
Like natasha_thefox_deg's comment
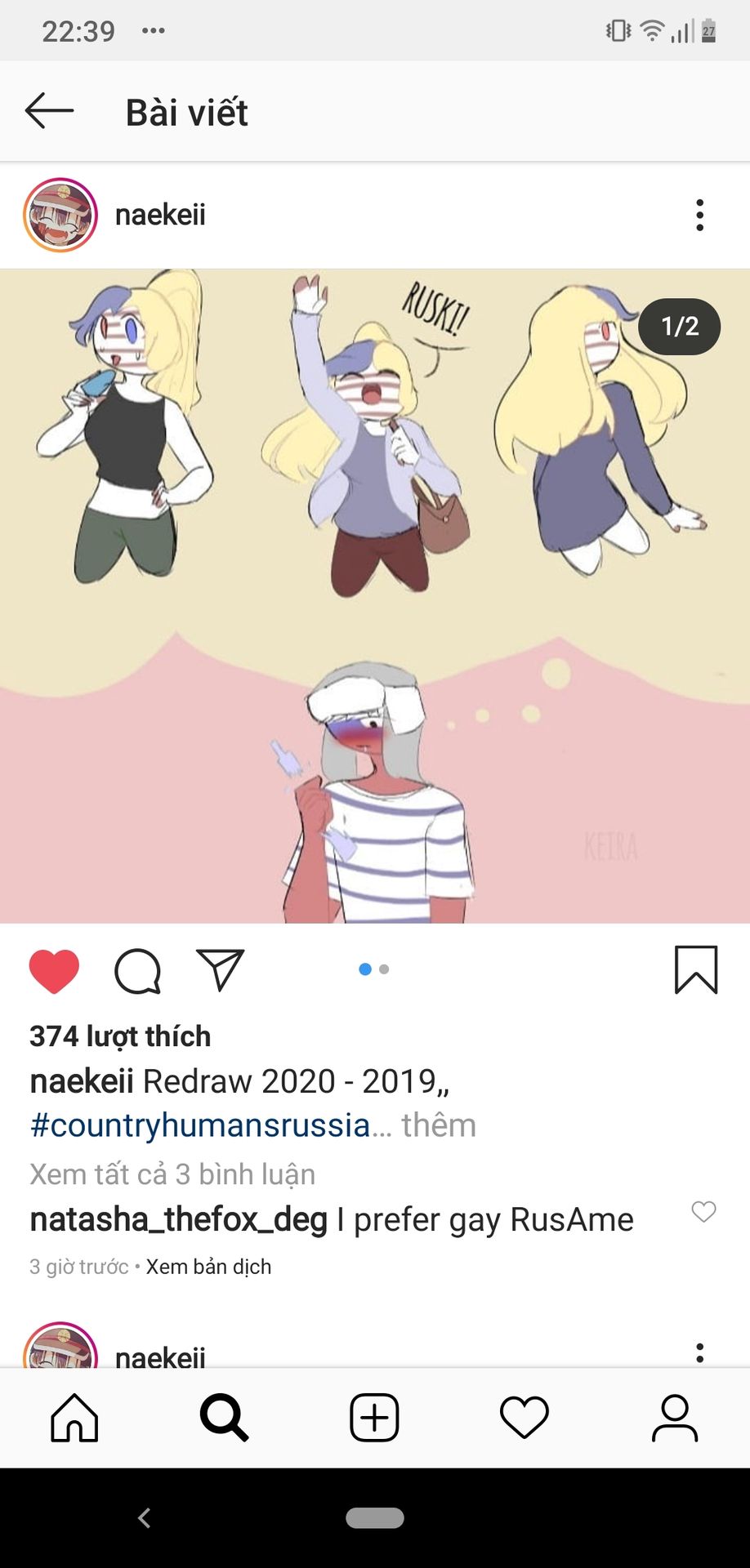tap(703, 1211)
